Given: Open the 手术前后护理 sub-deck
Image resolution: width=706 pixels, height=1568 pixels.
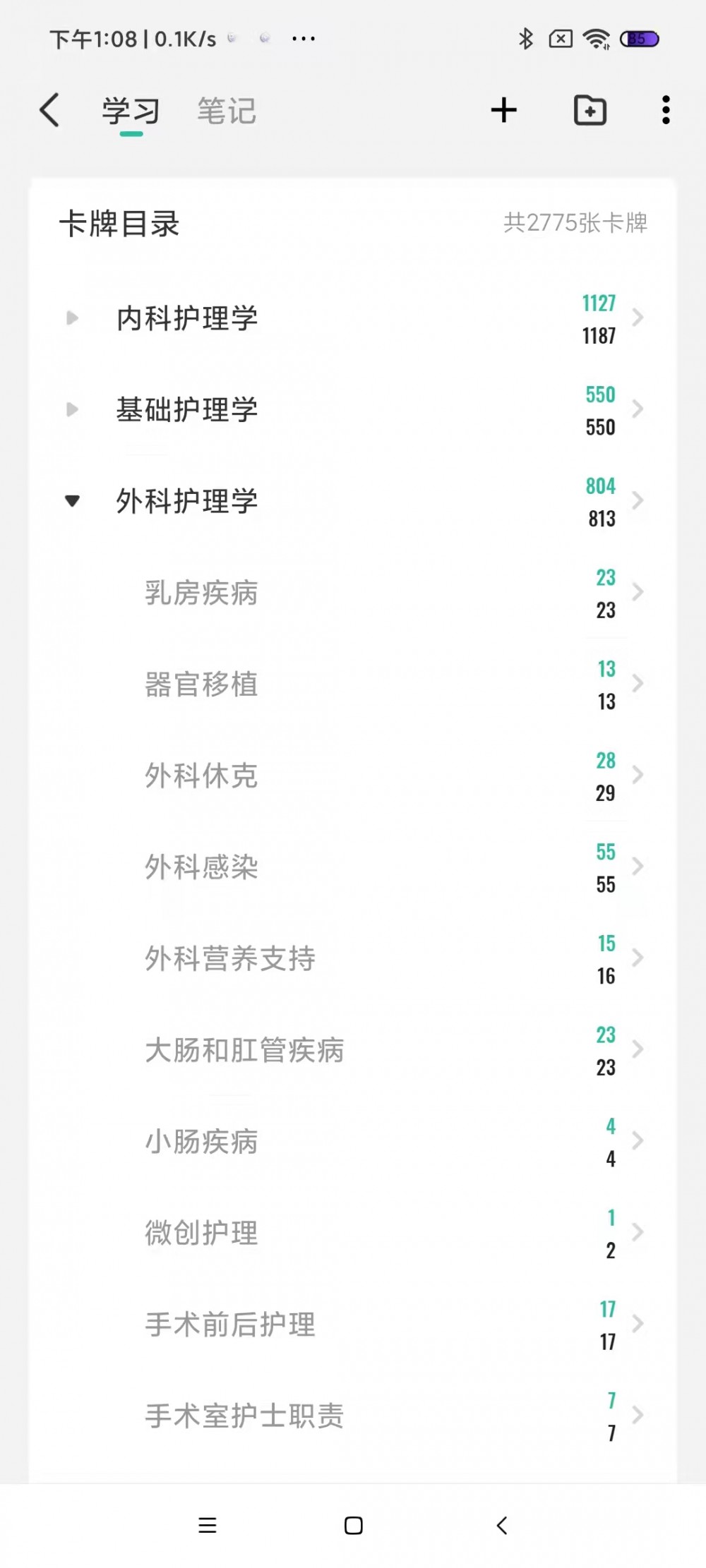Looking at the screenshot, I should pyautogui.click(x=353, y=1325).
